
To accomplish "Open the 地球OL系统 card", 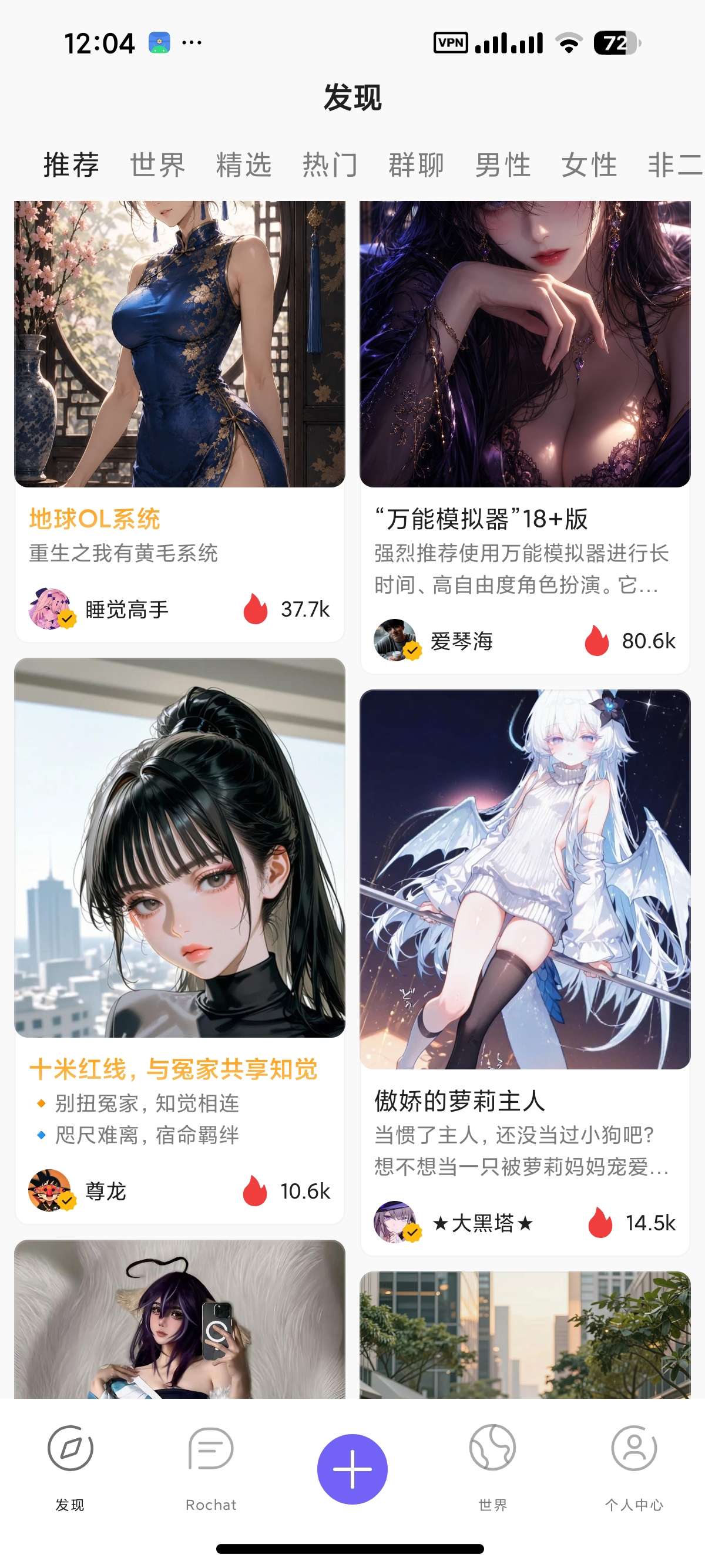I will 180,421.
